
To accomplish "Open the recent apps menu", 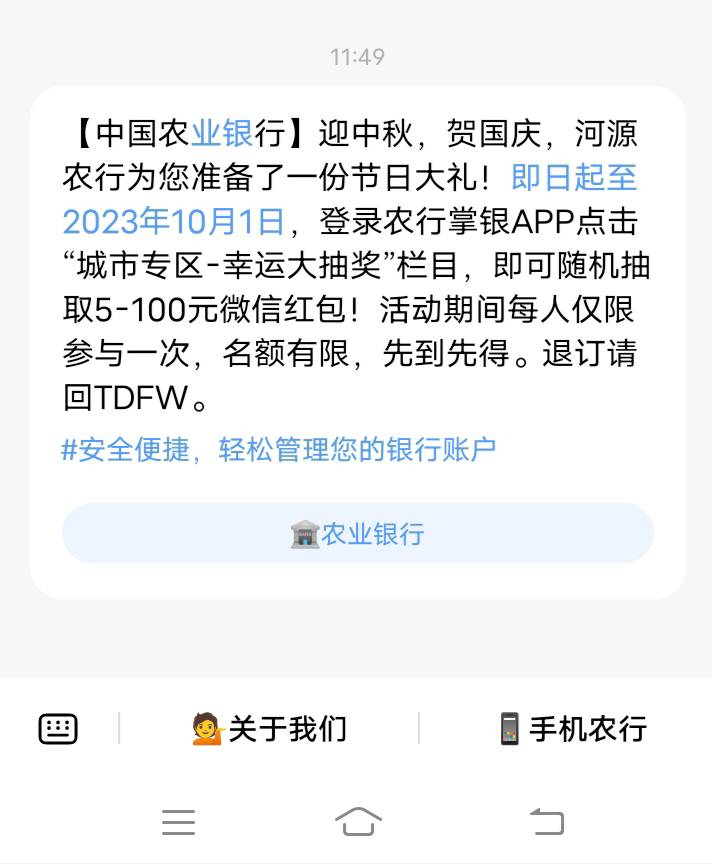I will point(179,822).
